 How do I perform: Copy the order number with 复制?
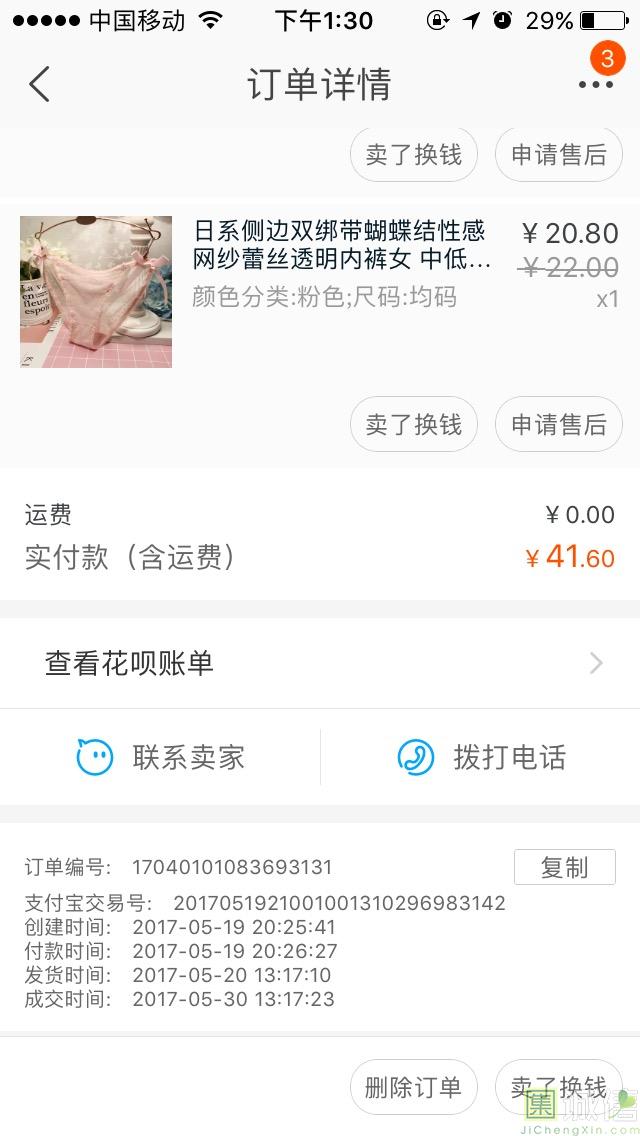pos(564,867)
